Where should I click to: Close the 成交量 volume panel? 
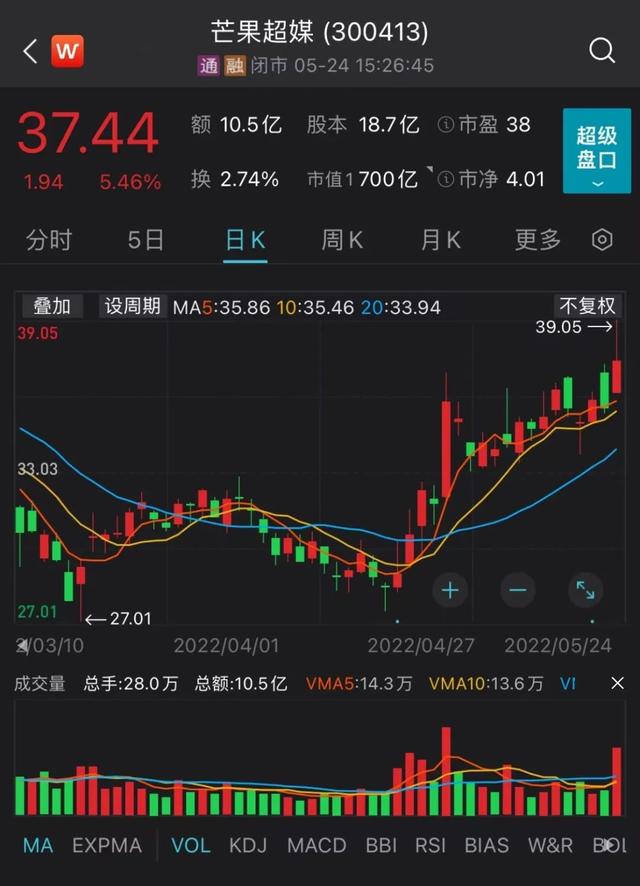coord(617,684)
